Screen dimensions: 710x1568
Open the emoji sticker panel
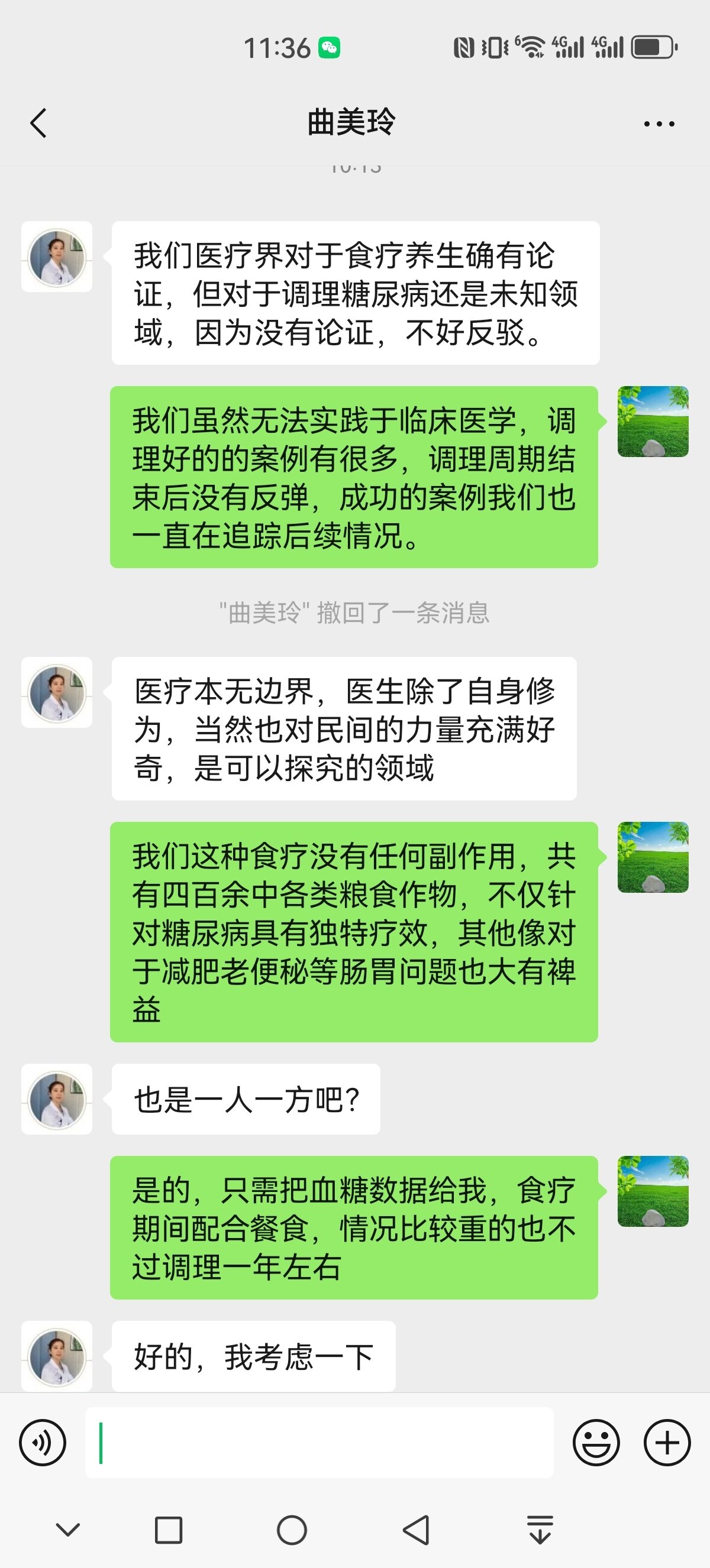[596, 1442]
